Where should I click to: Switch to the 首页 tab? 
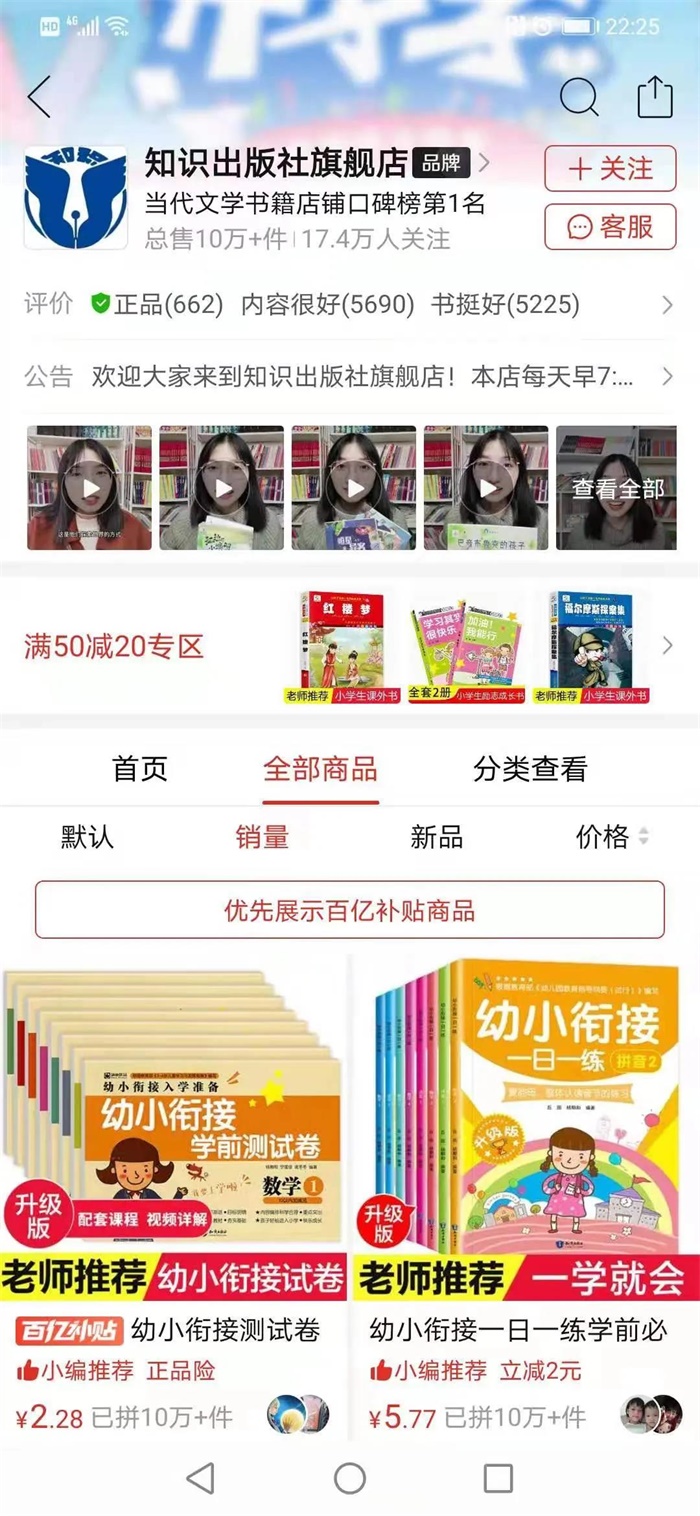[140, 769]
